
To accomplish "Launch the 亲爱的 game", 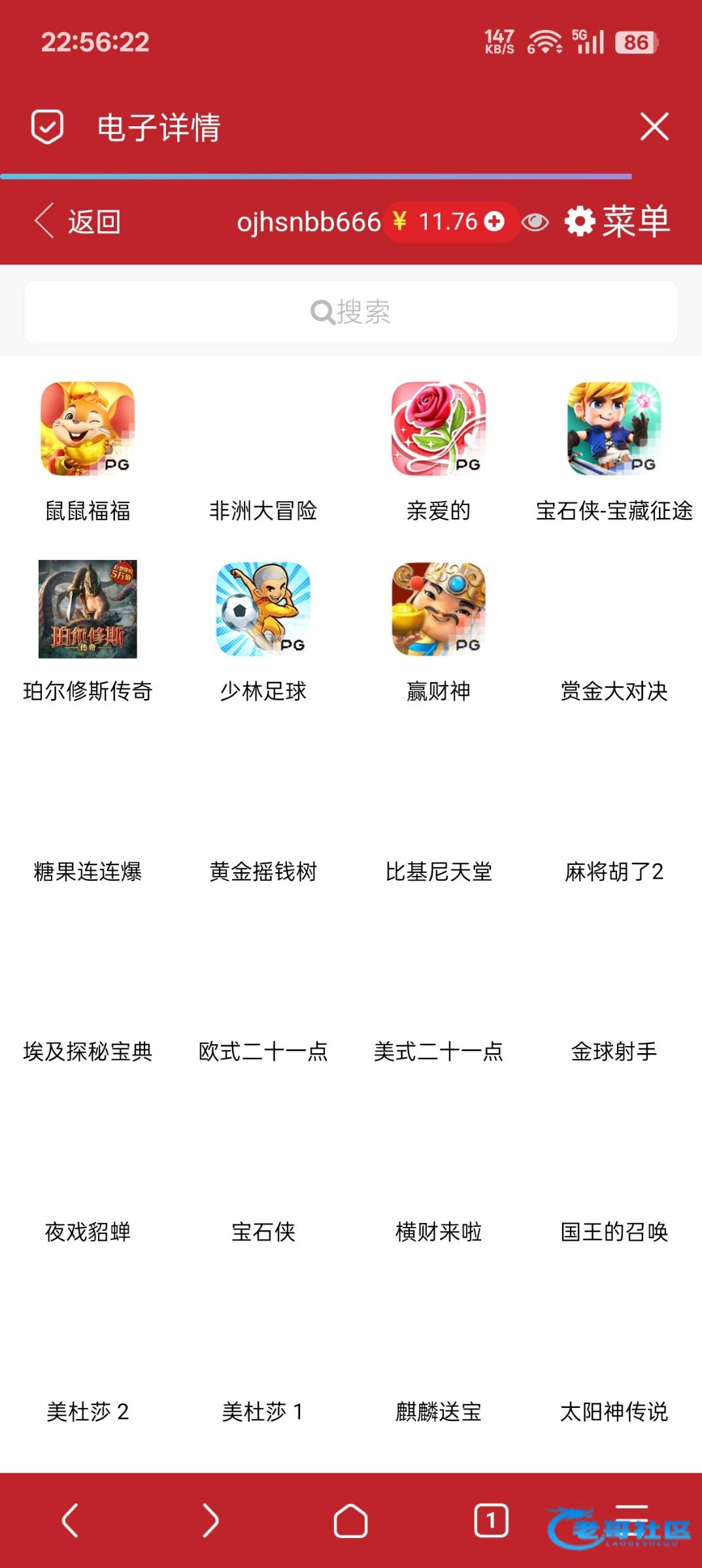I will (439, 429).
